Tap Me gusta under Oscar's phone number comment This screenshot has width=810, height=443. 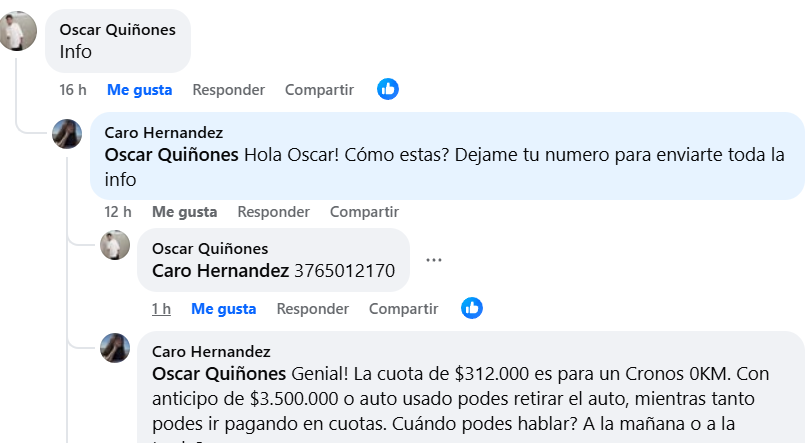(223, 308)
